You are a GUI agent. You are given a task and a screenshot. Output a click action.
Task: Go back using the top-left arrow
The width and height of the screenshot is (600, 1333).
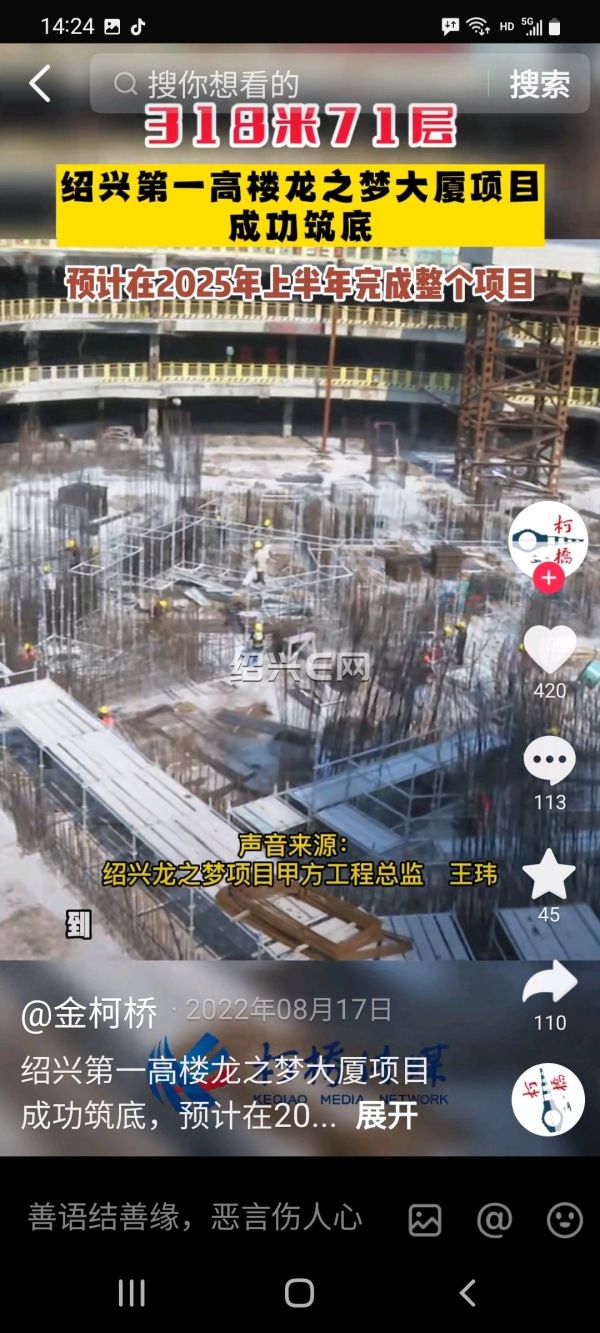[x=40, y=84]
